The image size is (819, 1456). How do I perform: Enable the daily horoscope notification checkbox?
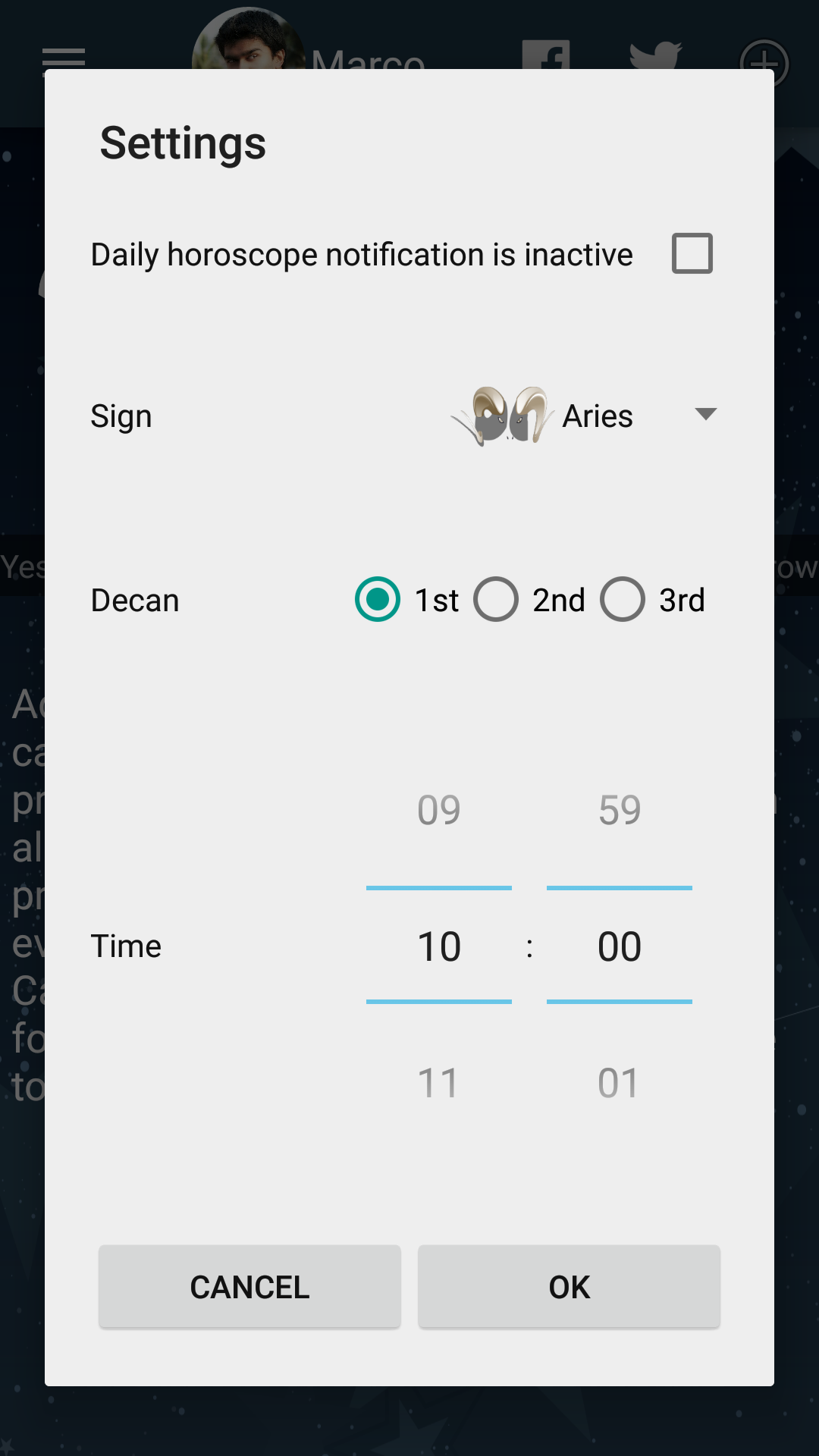pos(692,253)
